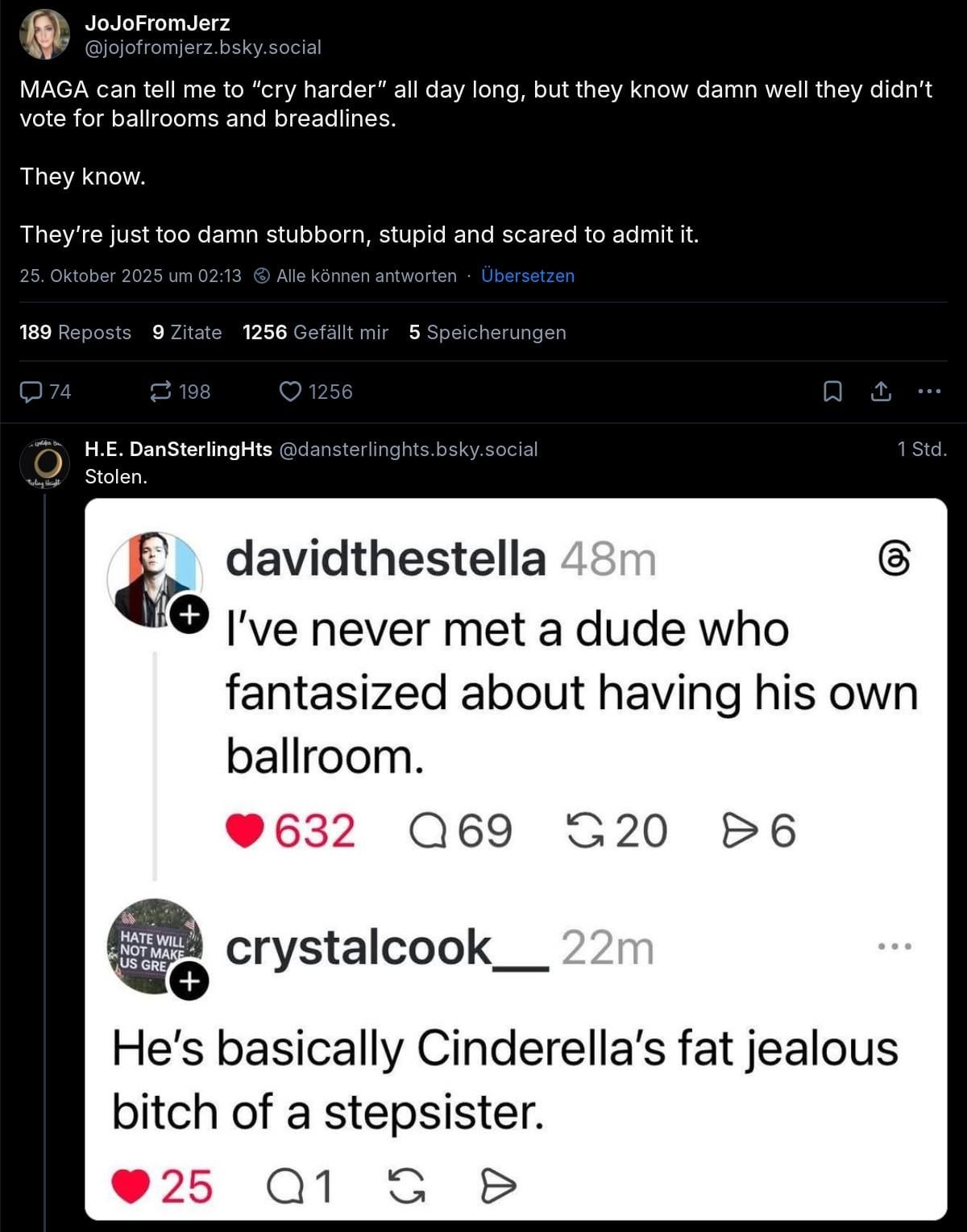Open the three-dot post options menu
The width and height of the screenshot is (967, 1232).
(x=929, y=392)
